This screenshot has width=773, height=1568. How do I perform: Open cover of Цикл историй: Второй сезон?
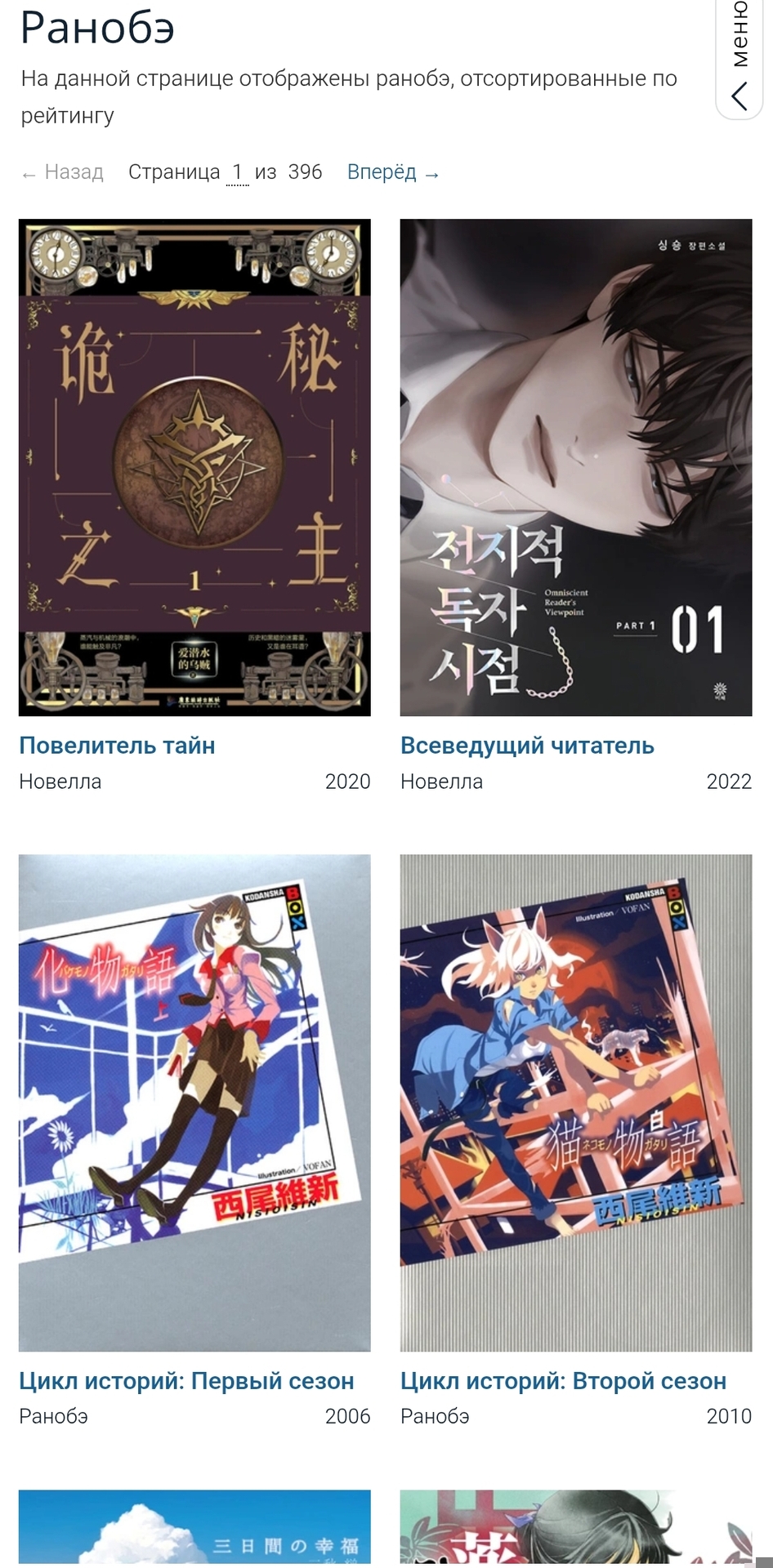coord(575,1102)
